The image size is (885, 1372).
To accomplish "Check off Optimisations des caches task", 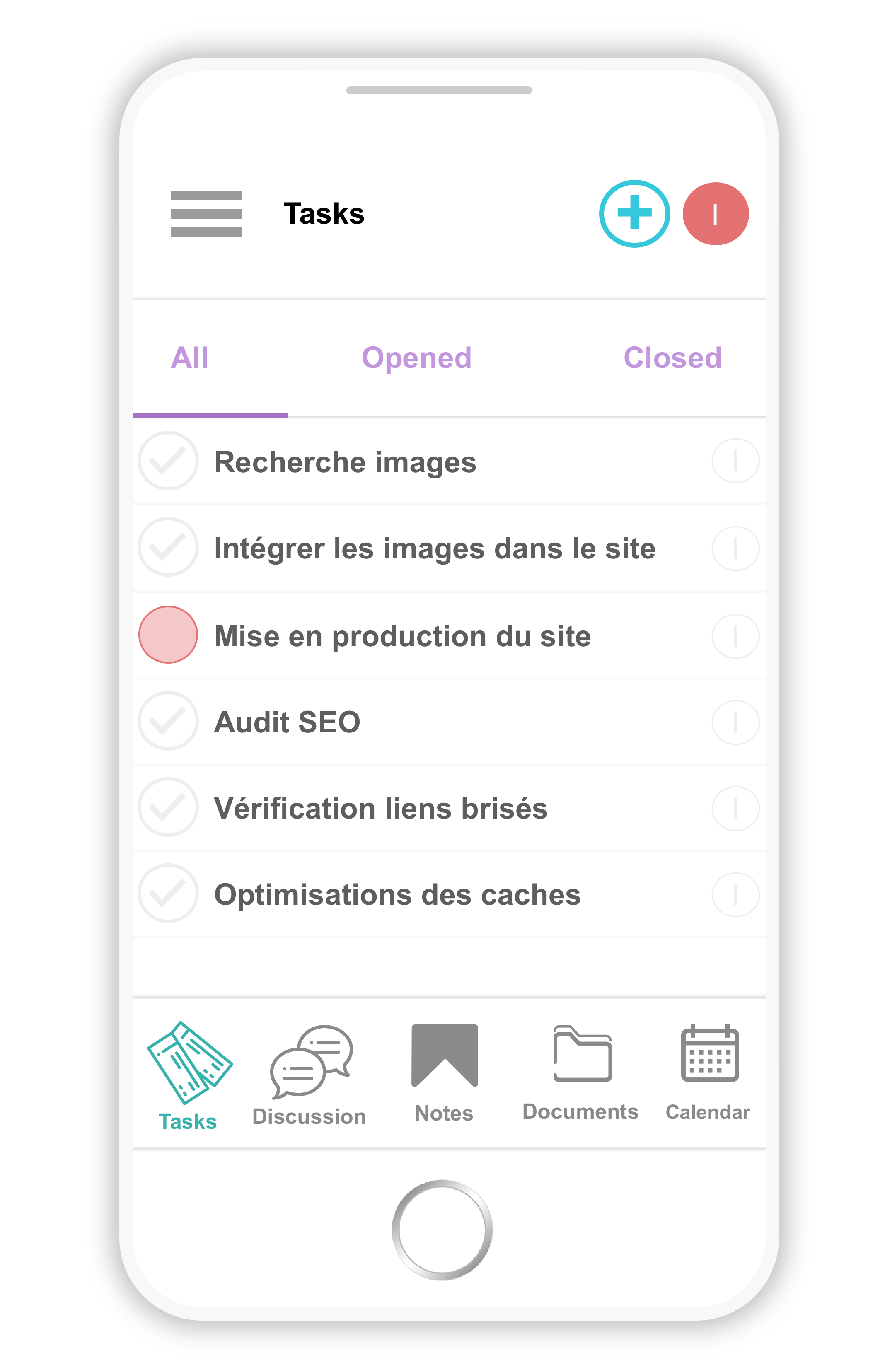I will point(168,894).
